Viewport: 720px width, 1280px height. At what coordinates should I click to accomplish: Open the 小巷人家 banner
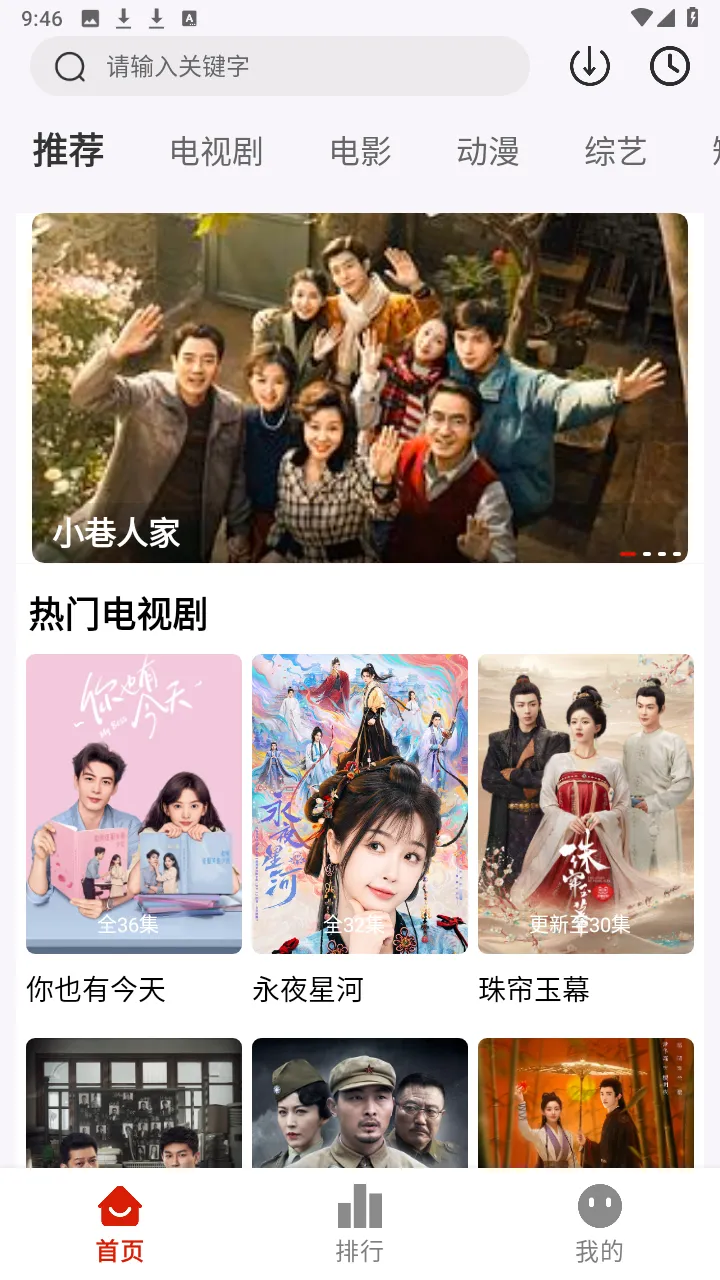[x=360, y=388]
